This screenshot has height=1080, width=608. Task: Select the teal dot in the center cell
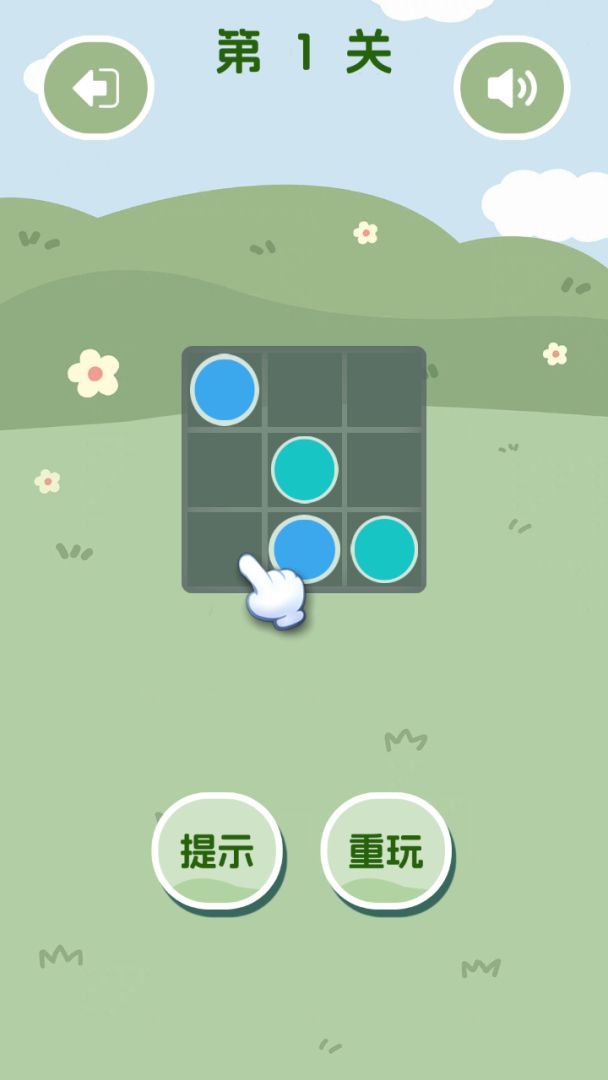pos(304,469)
